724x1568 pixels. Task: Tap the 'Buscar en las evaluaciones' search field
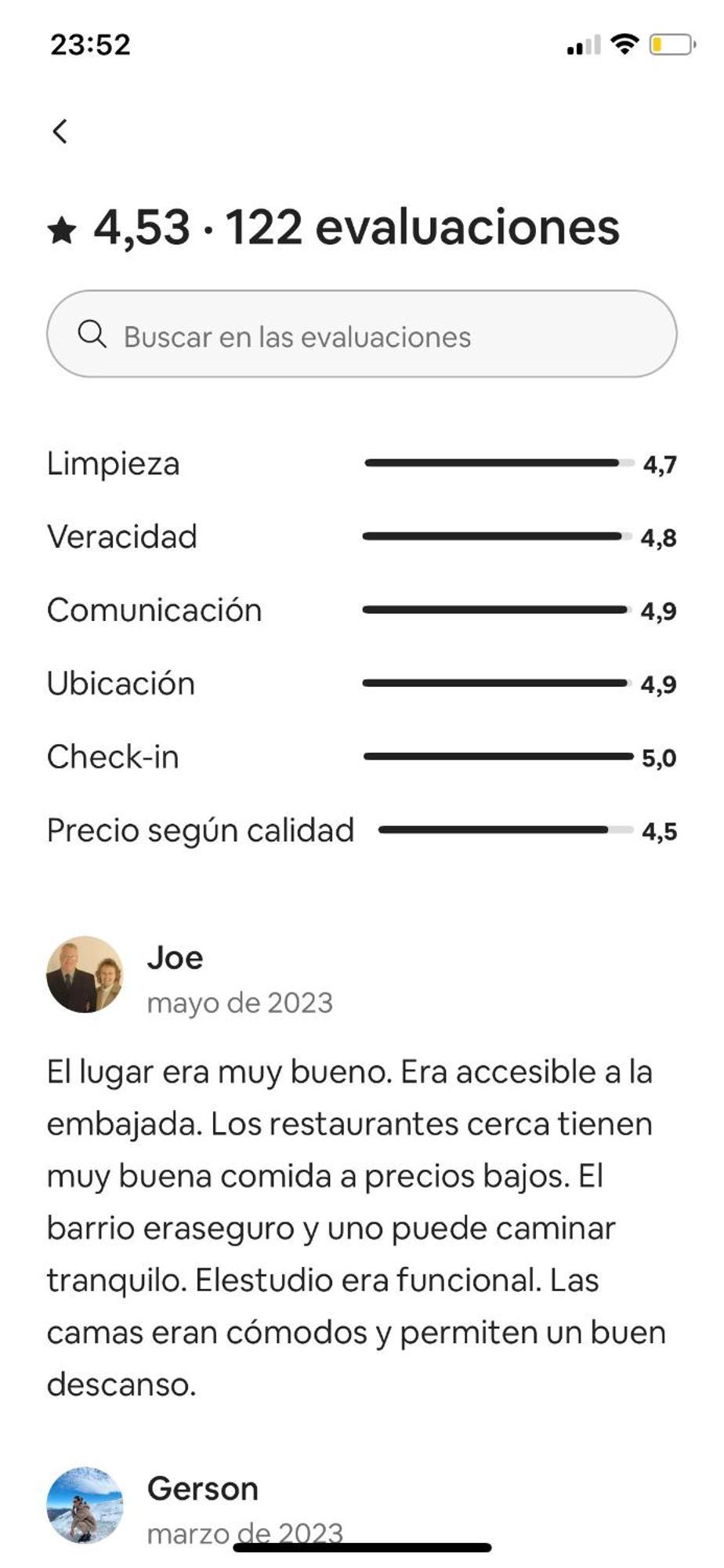pyautogui.click(x=361, y=335)
